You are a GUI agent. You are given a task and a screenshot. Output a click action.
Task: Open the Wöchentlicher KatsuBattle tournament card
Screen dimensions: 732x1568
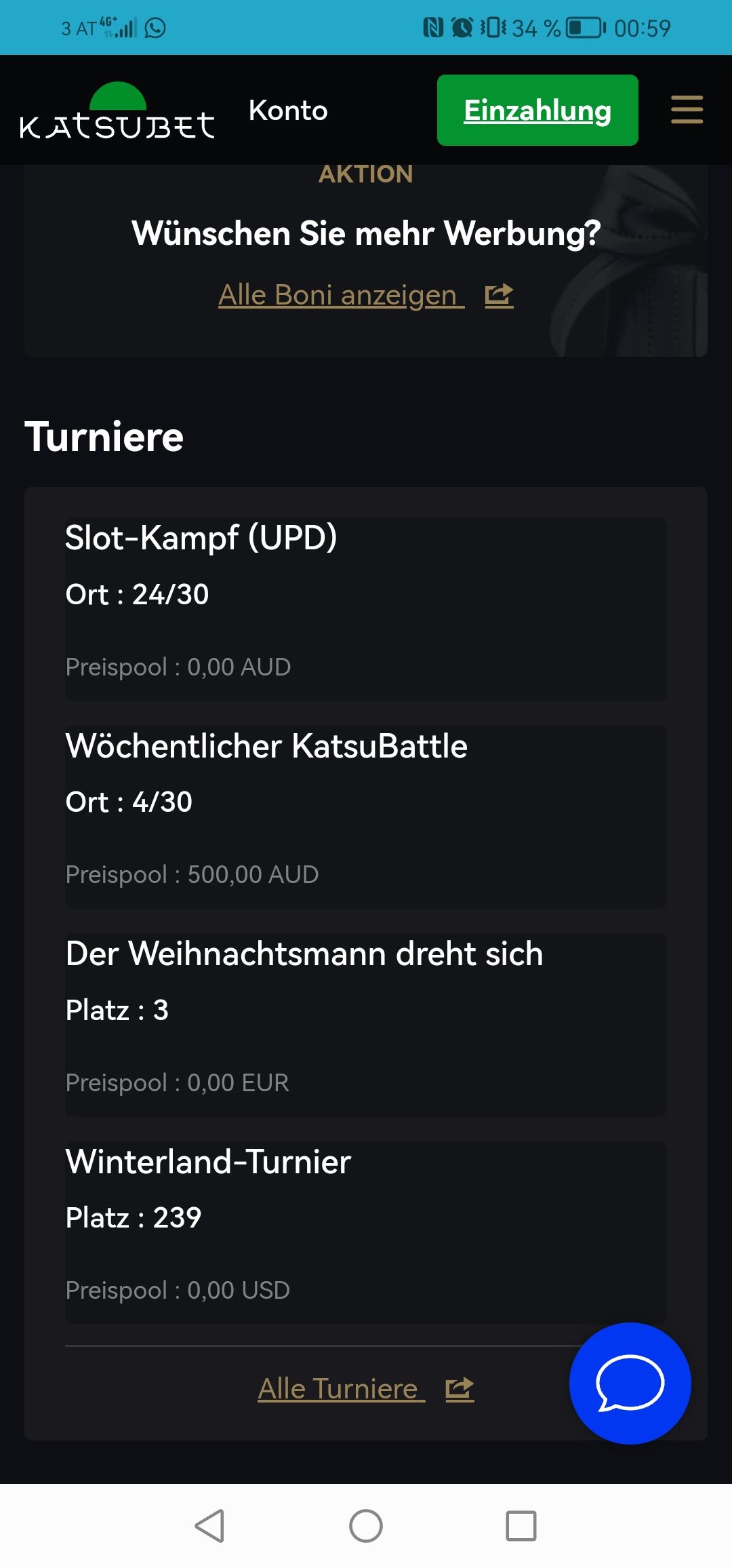[365, 817]
